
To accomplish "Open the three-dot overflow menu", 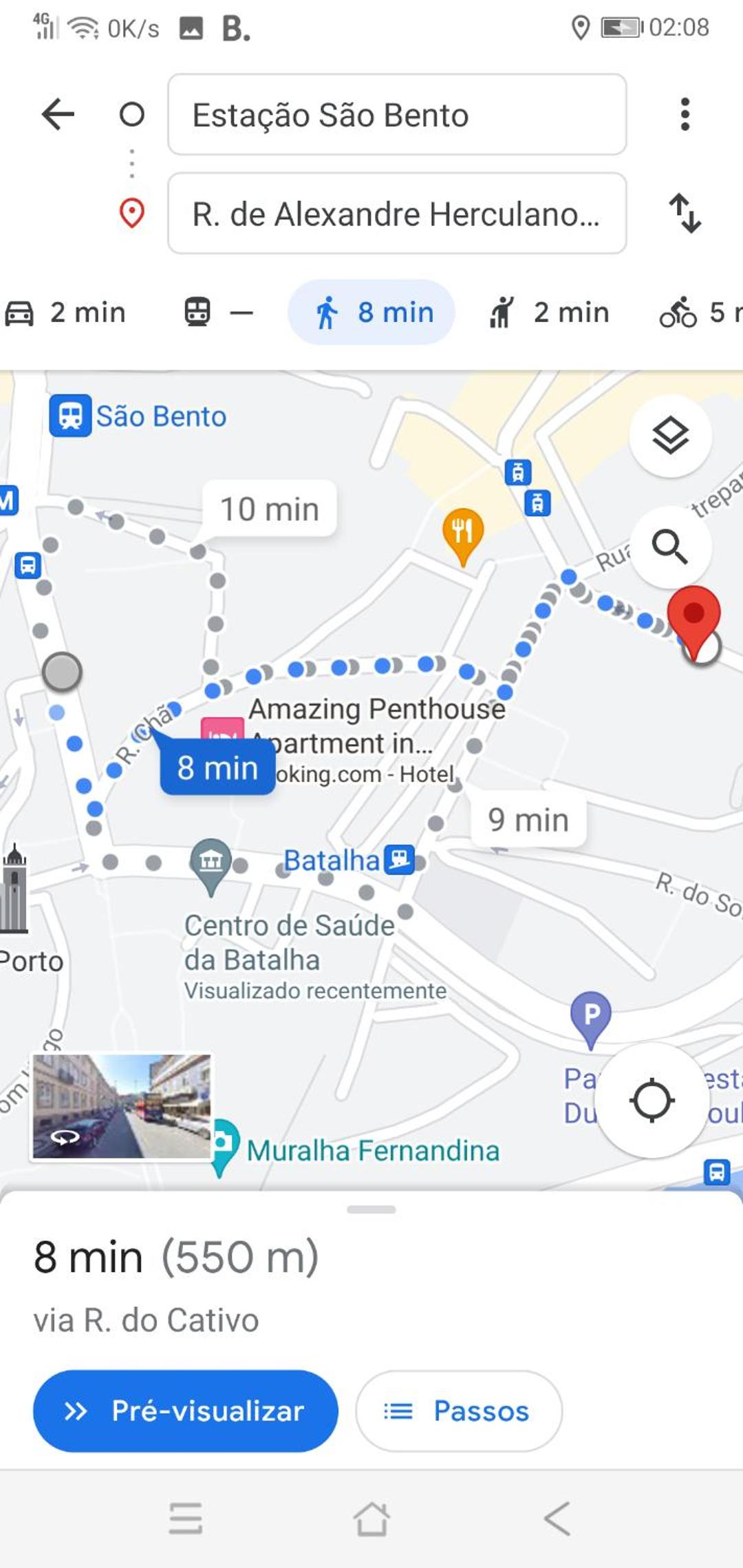I will (685, 114).
